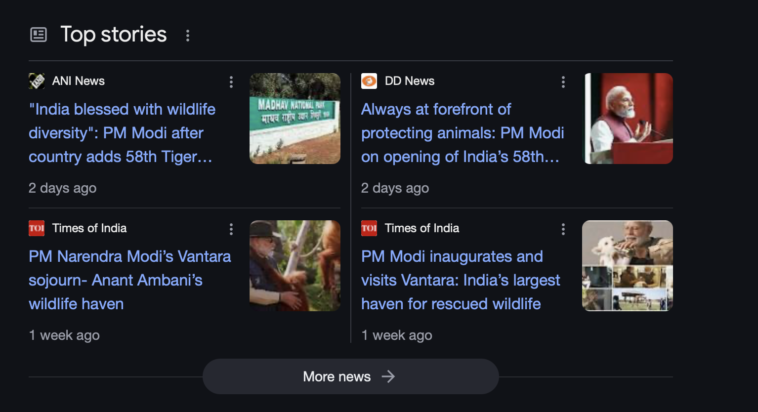758x412 pixels.
Task: Open the rescued wildlife story thumbnail
Action: [x=627, y=265]
